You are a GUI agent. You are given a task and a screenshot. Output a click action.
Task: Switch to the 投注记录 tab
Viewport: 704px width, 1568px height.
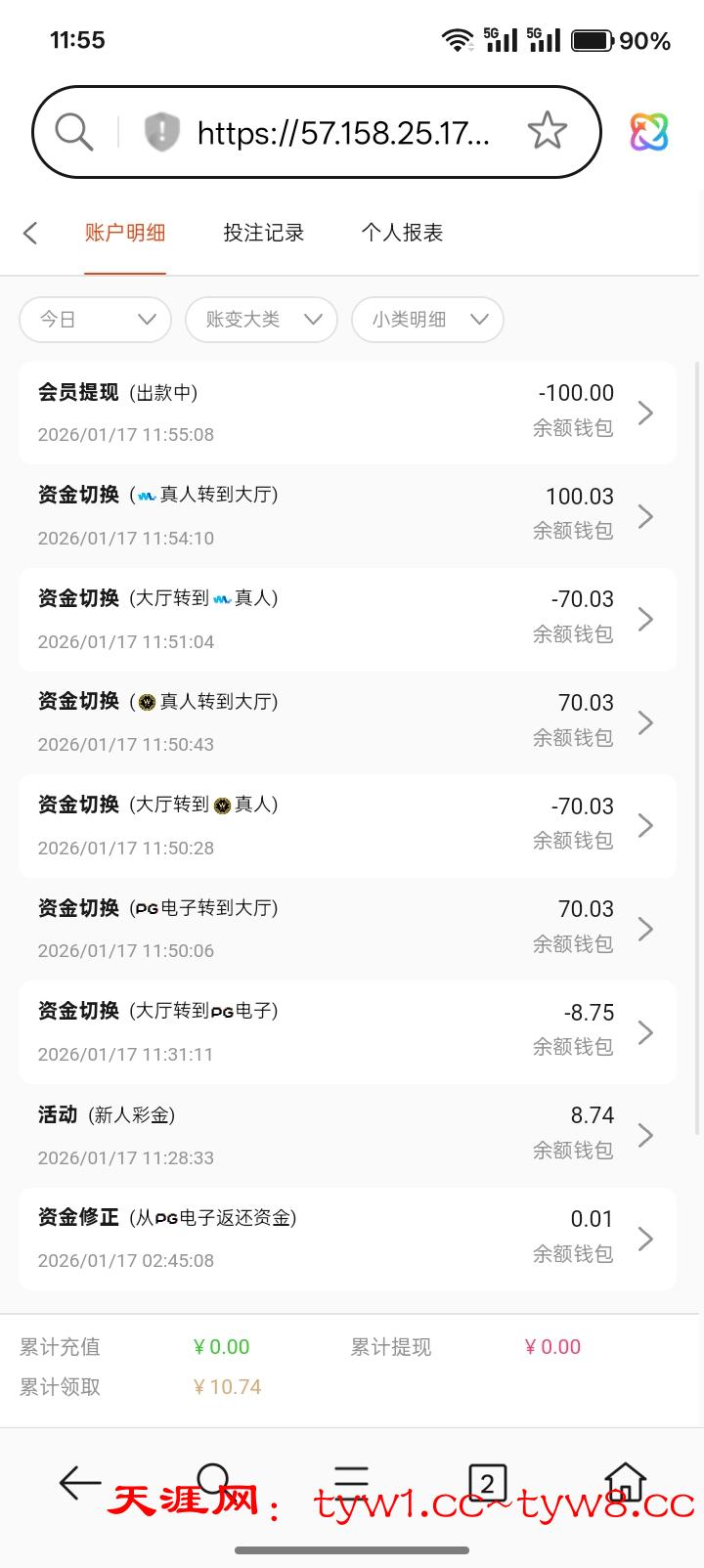tap(263, 233)
